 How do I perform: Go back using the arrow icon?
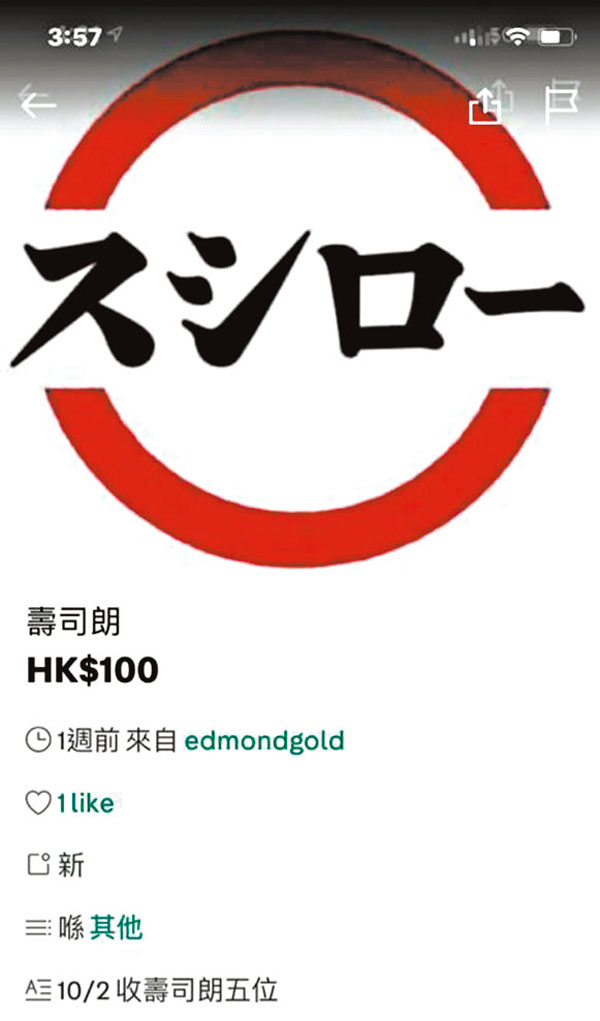(38, 103)
